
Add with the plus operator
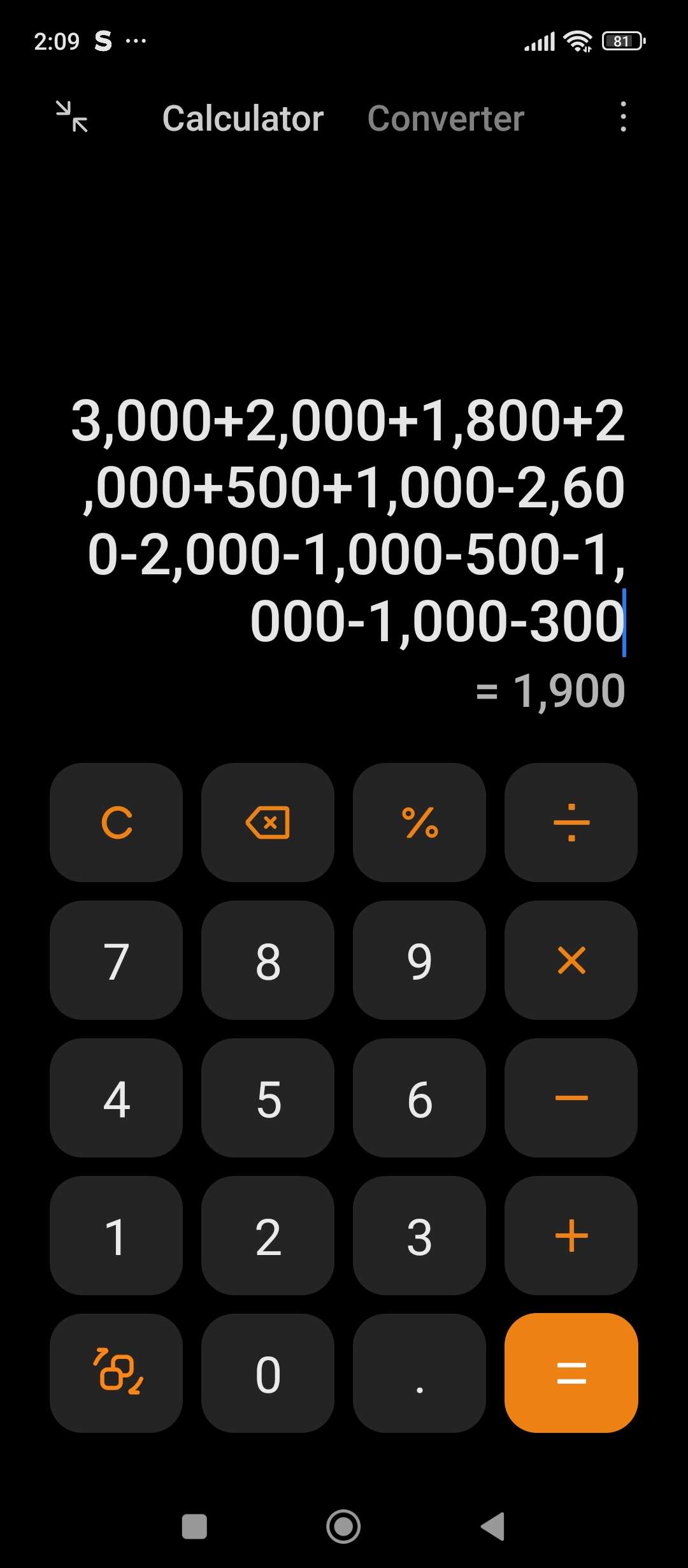point(571,1235)
